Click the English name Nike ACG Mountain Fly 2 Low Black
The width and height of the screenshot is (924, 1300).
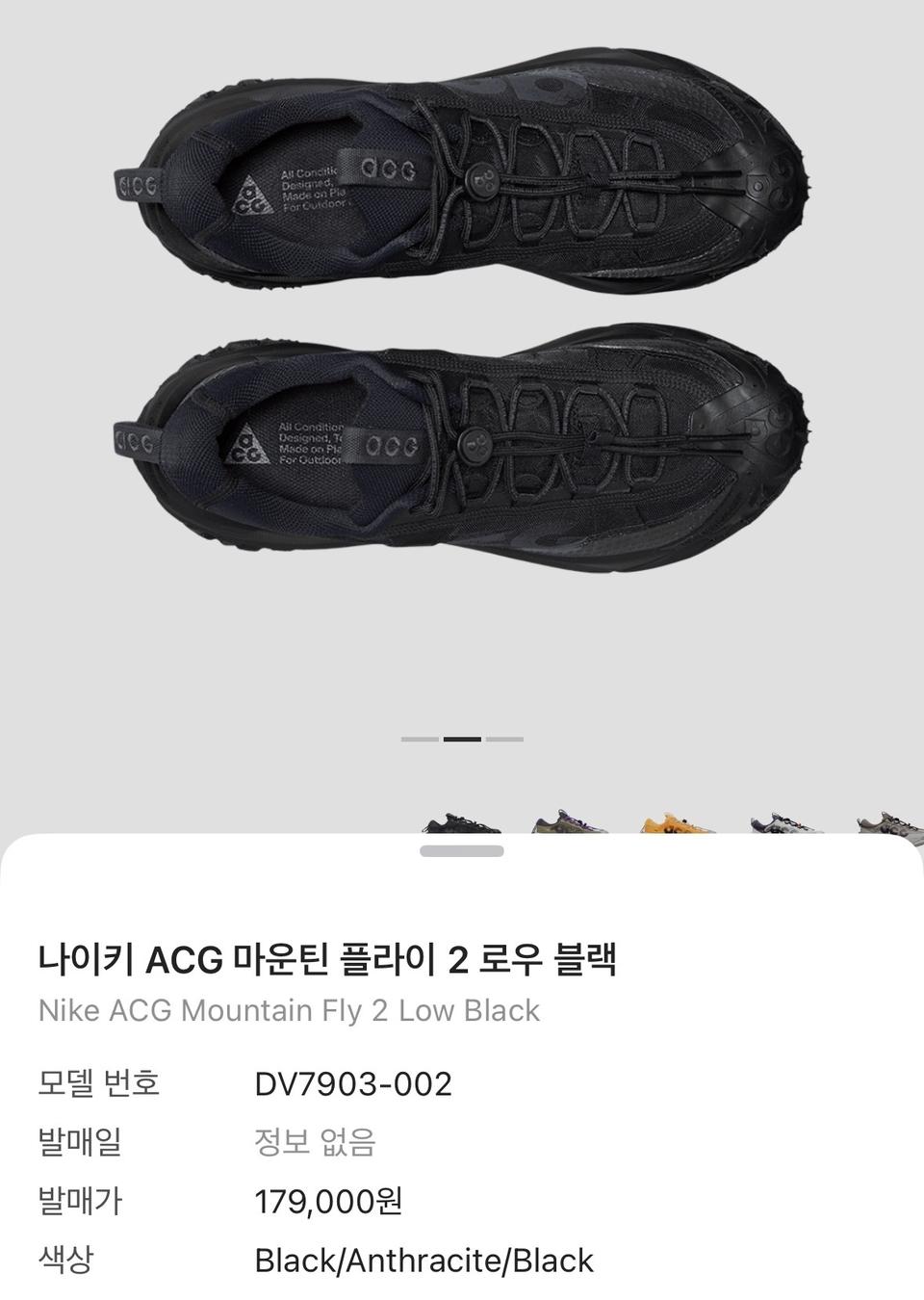coord(289,1010)
